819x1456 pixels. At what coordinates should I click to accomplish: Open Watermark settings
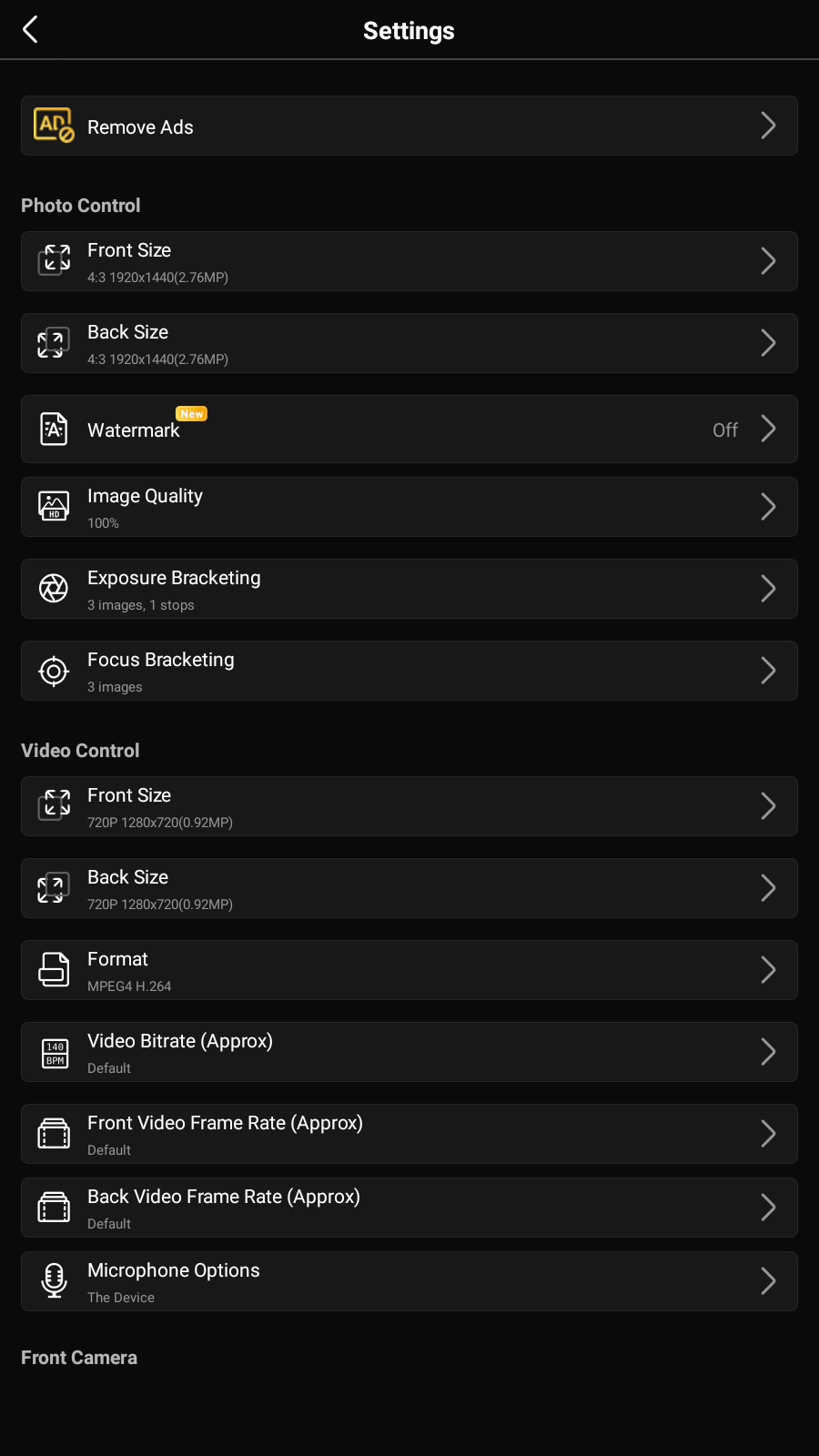point(409,429)
